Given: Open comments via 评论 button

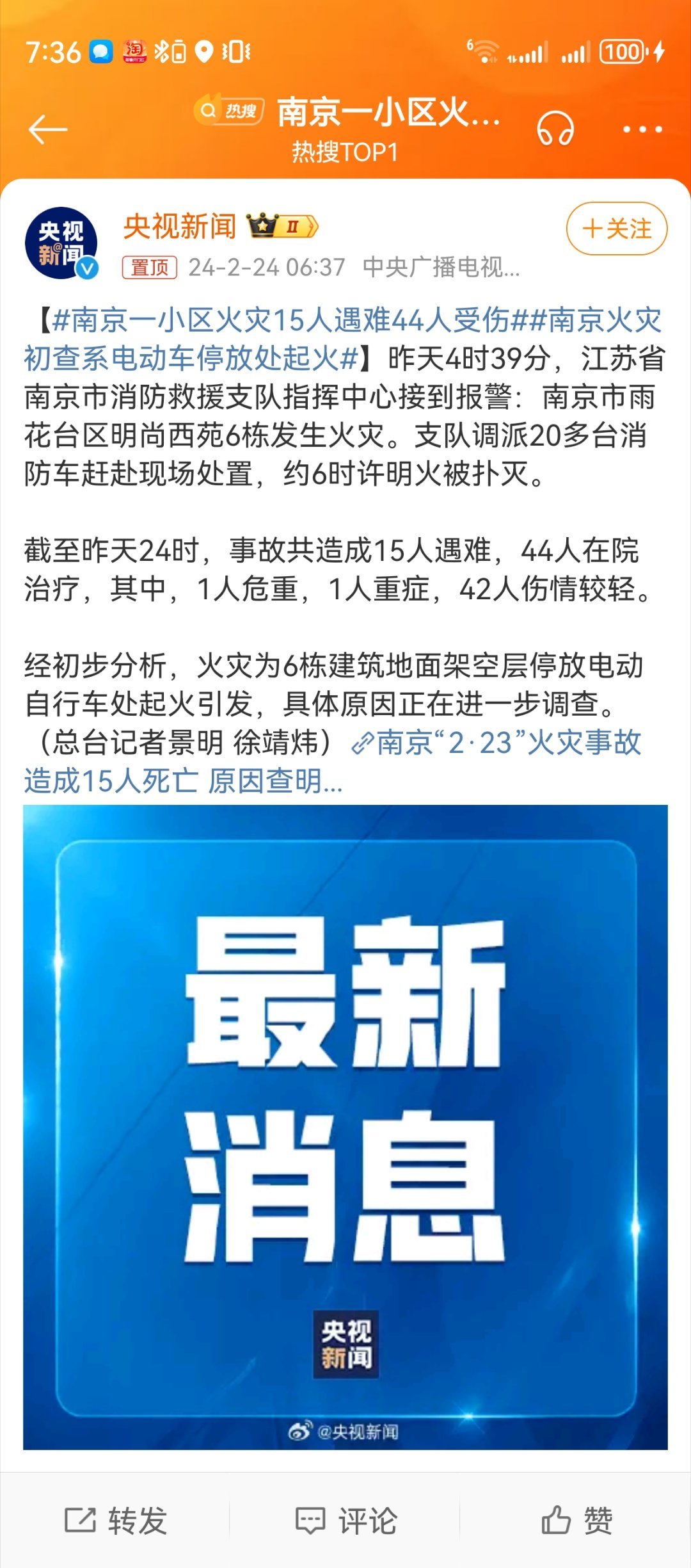Looking at the screenshot, I should coord(345,1520).
